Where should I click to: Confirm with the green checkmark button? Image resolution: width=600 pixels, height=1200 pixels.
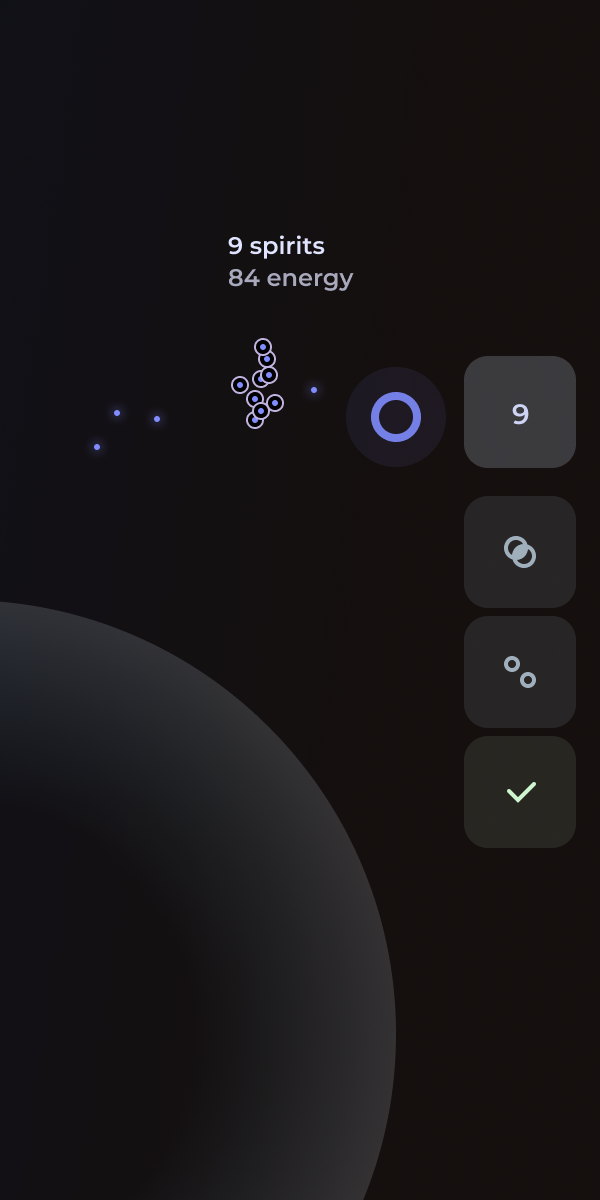point(520,792)
